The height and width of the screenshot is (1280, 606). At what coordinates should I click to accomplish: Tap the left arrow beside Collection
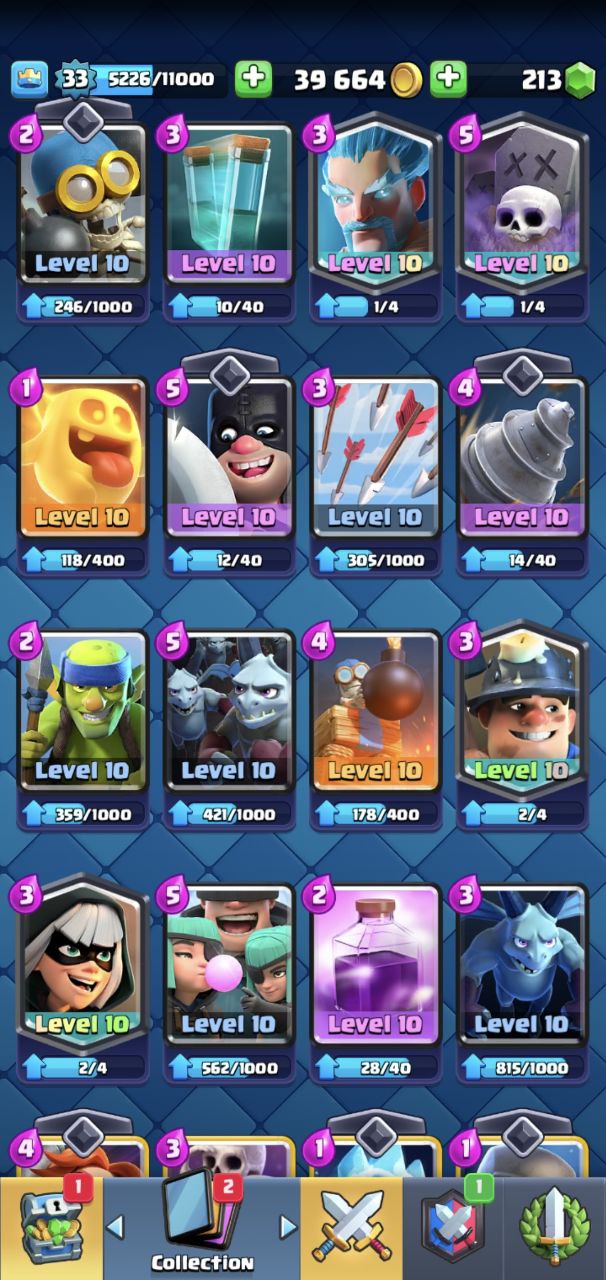coord(116,1226)
